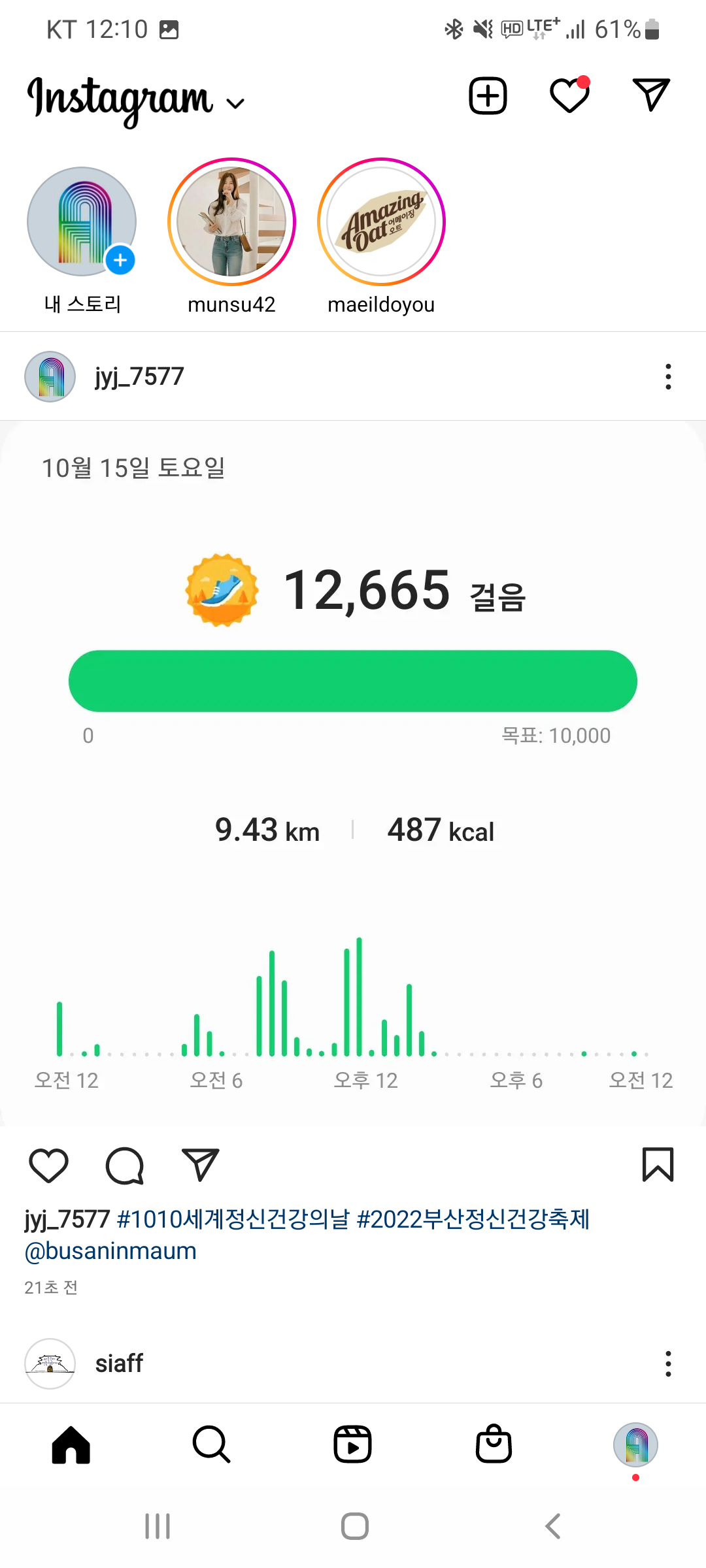
Task: Open options menu for jyj_7577's post
Action: point(667,376)
